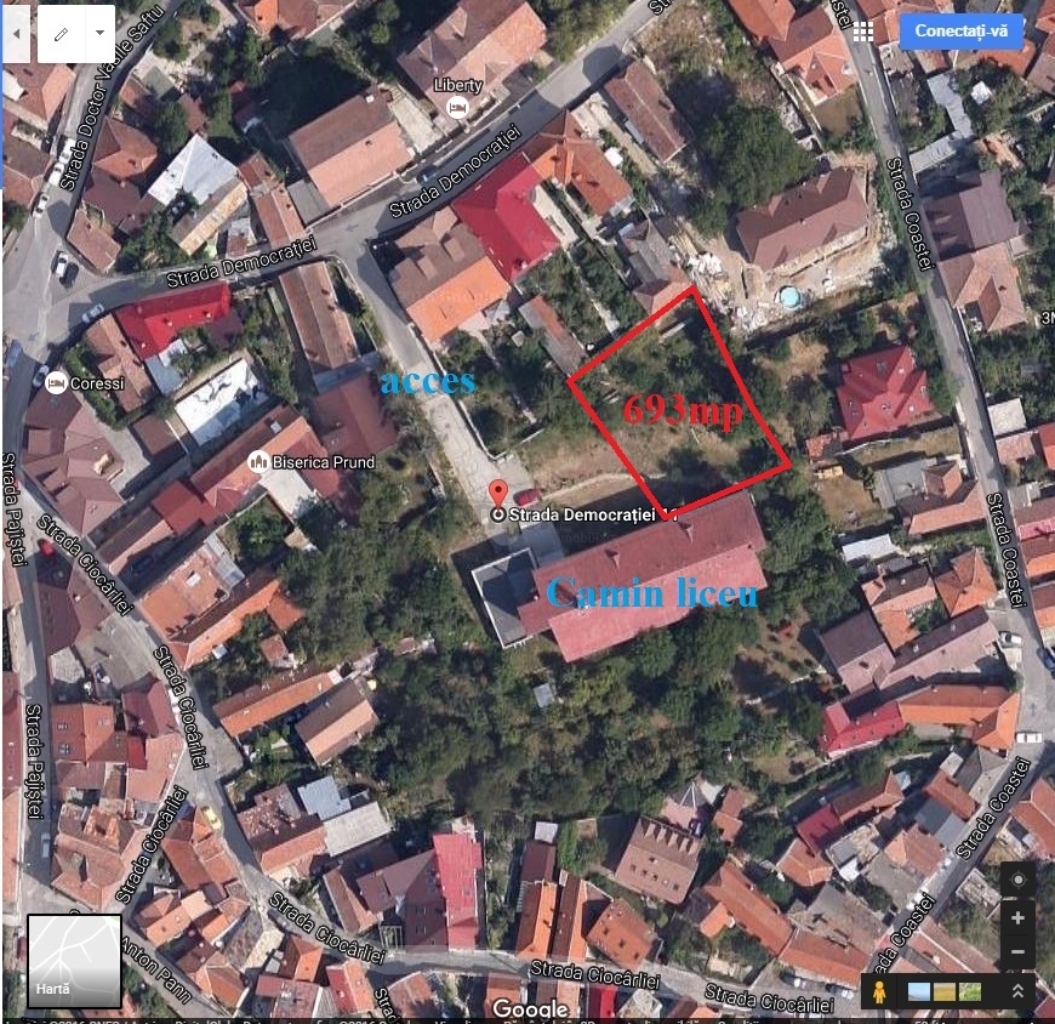Expand the imagery strip with the double chevron
Image resolution: width=1055 pixels, height=1024 pixels.
coord(1017,991)
